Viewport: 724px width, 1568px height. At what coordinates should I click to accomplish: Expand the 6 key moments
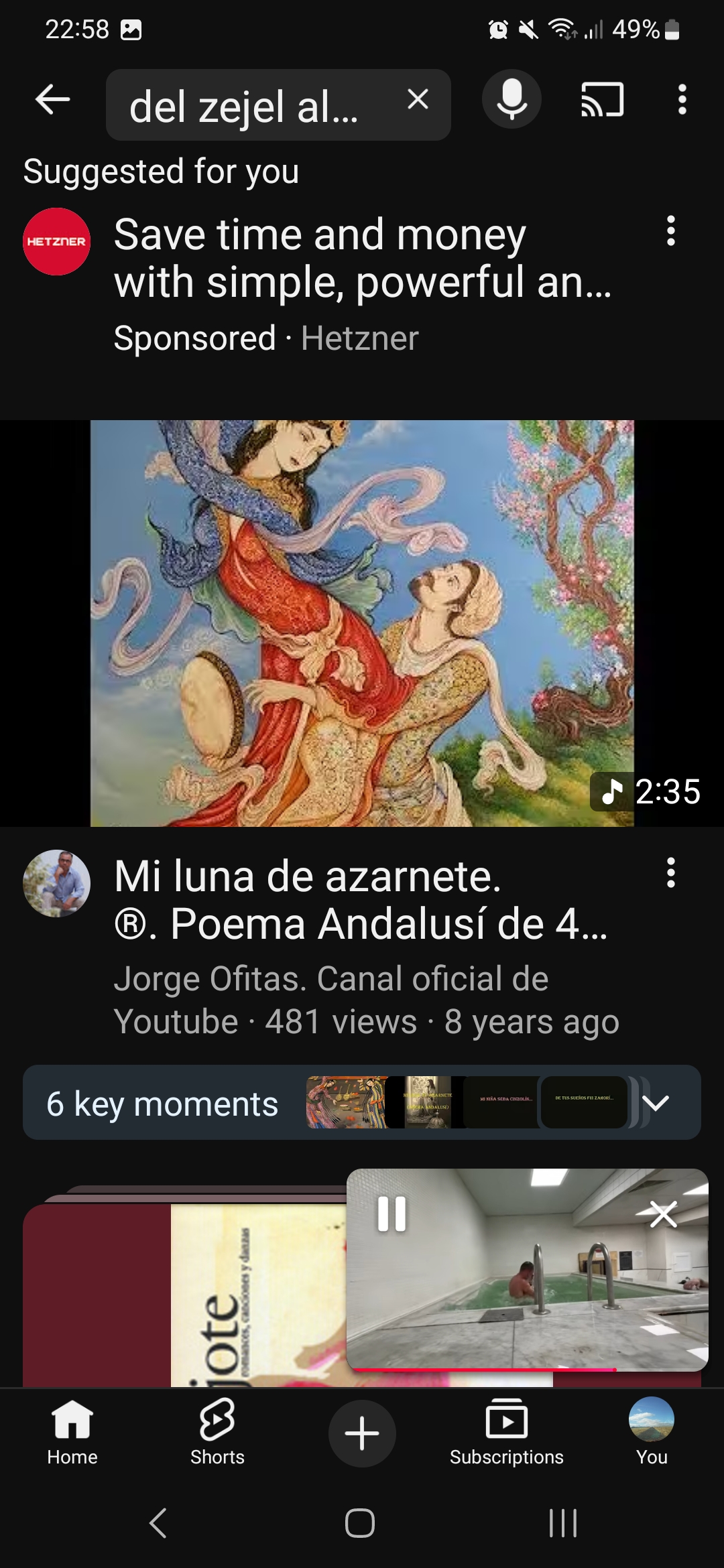[656, 1102]
